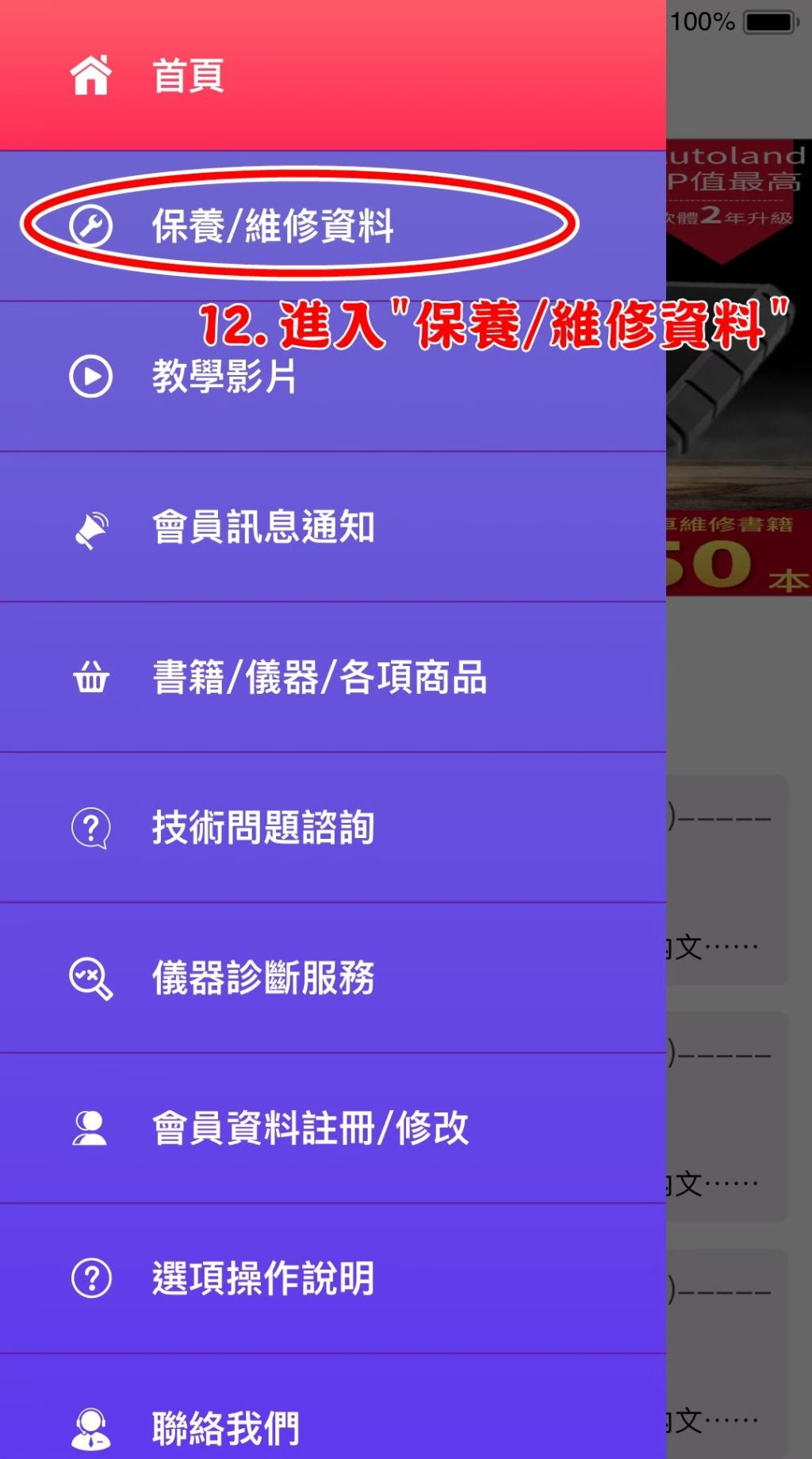Open 儀器診斷服務
Image resolution: width=812 pixels, height=1459 pixels.
pyautogui.click(x=263, y=978)
